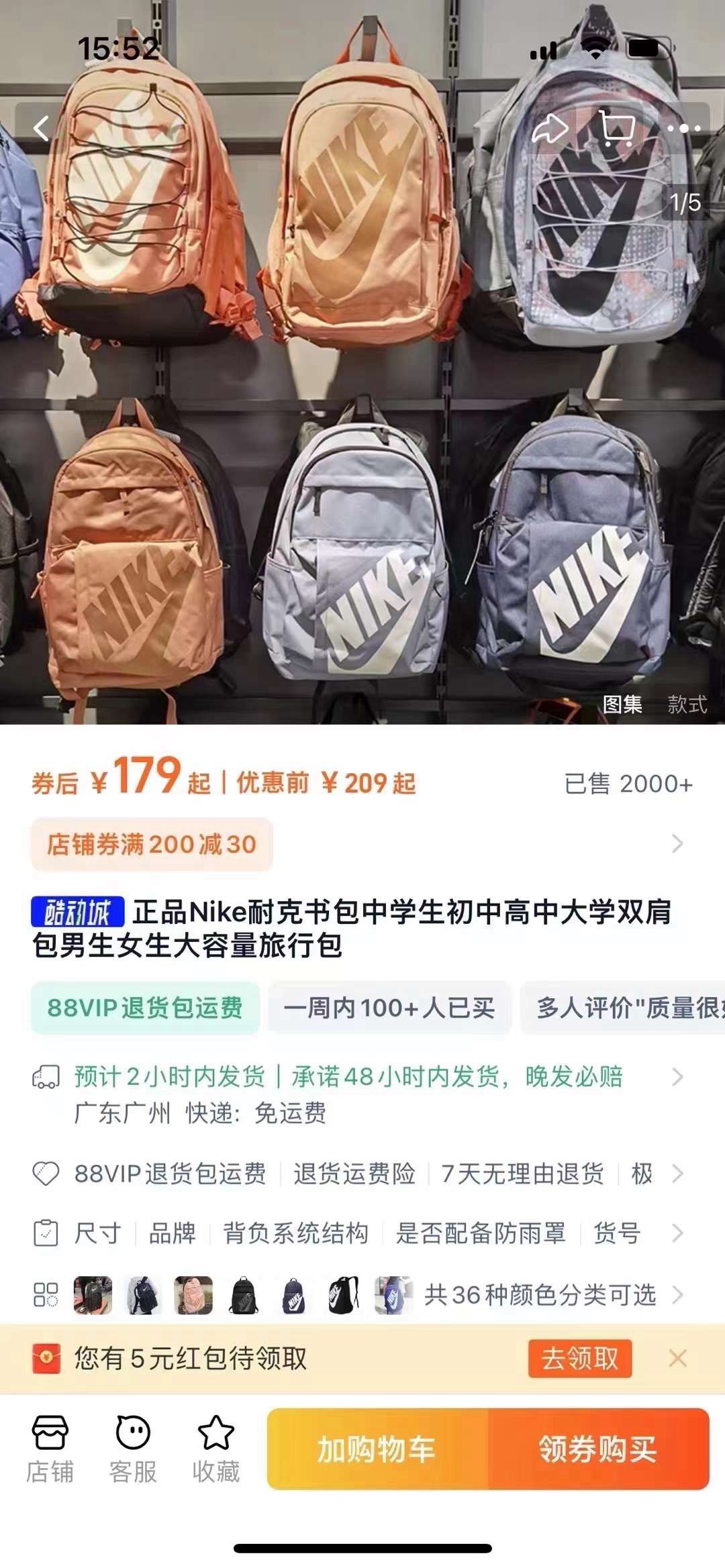Tap the 88VIP退货包运费 chip
The width and height of the screenshot is (725, 1568).
(145, 1007)
